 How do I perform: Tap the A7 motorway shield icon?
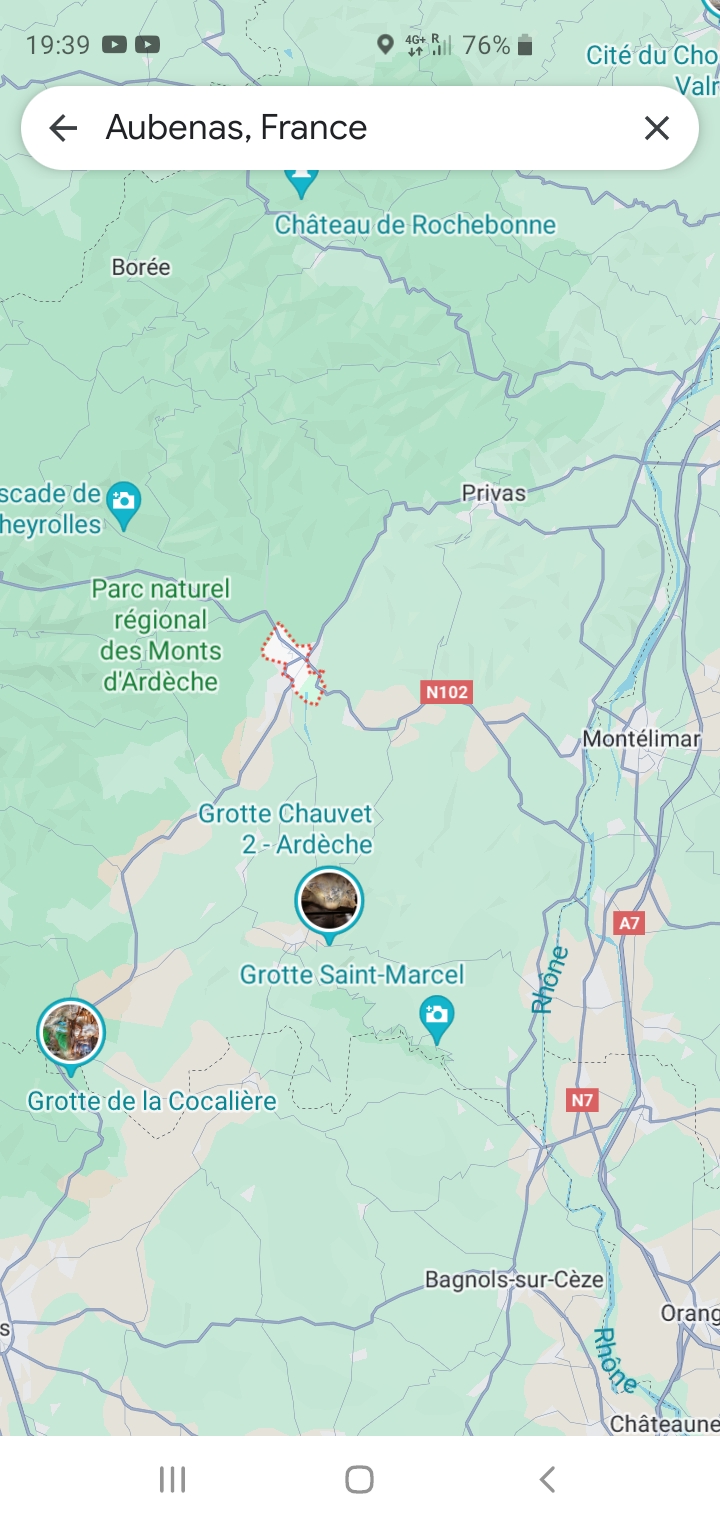(629, 922)
